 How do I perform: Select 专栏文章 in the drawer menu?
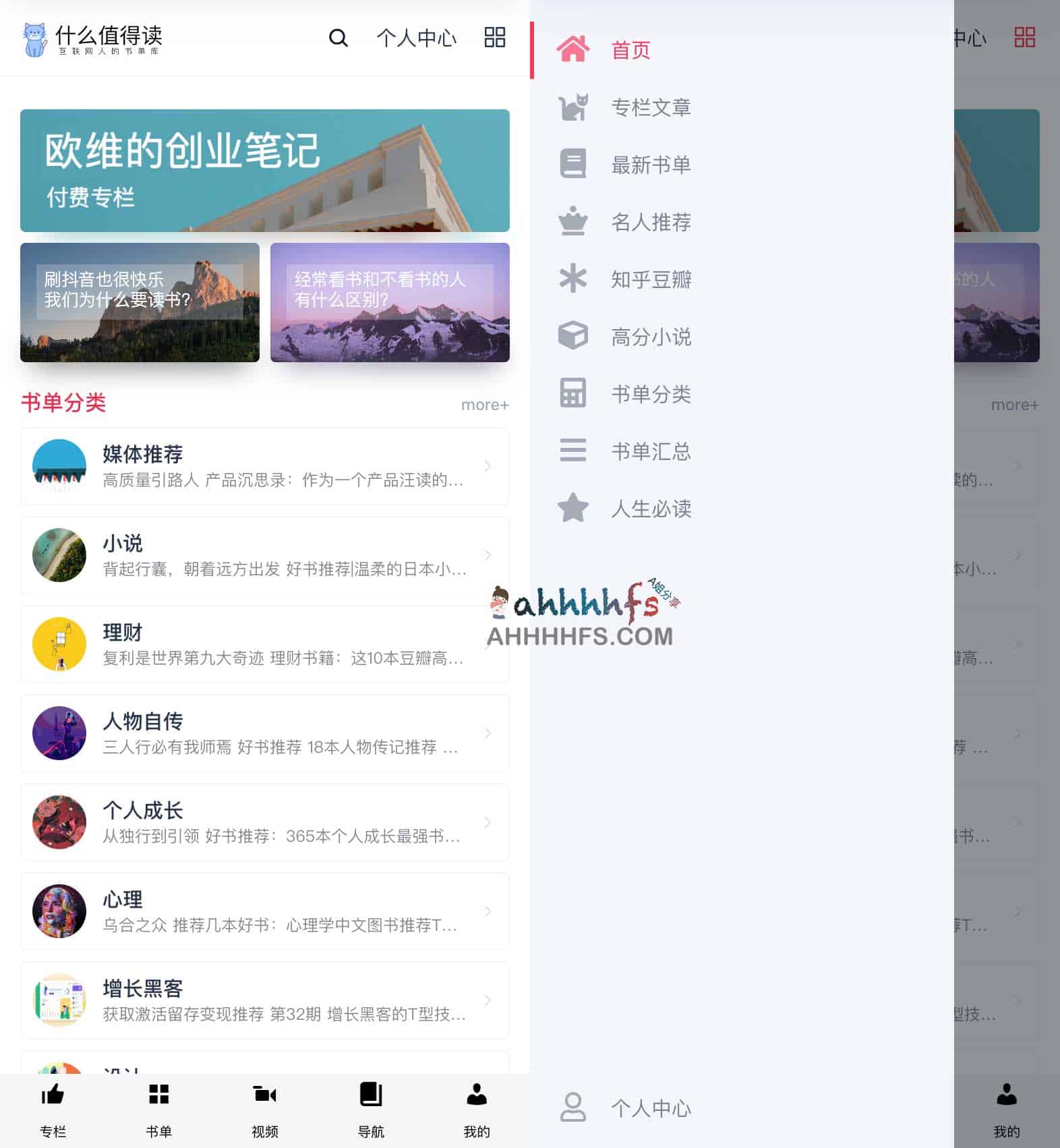[x=650, y=107]
